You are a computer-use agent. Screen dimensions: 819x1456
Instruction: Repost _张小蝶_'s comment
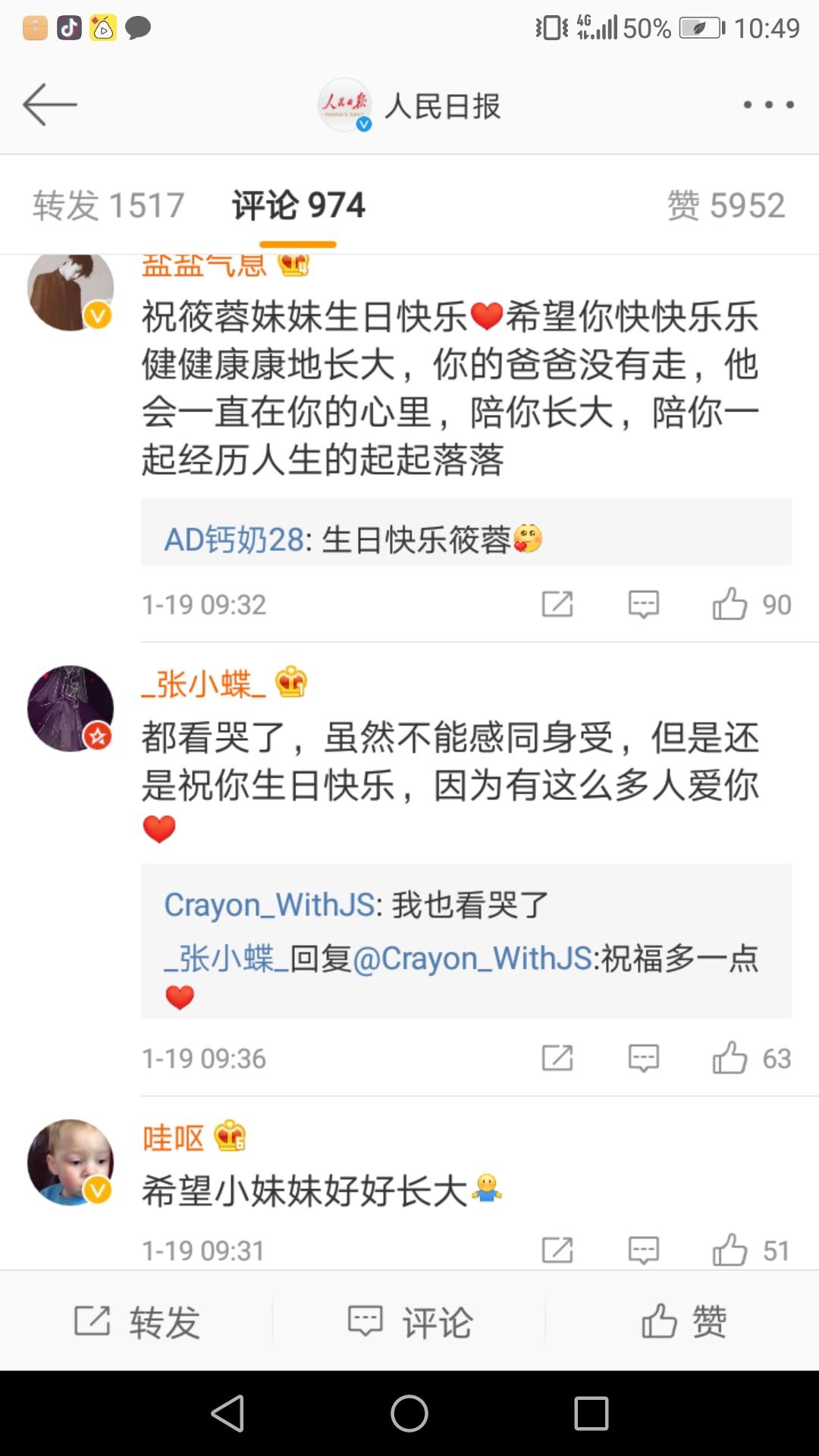(x=557, y=1058)
